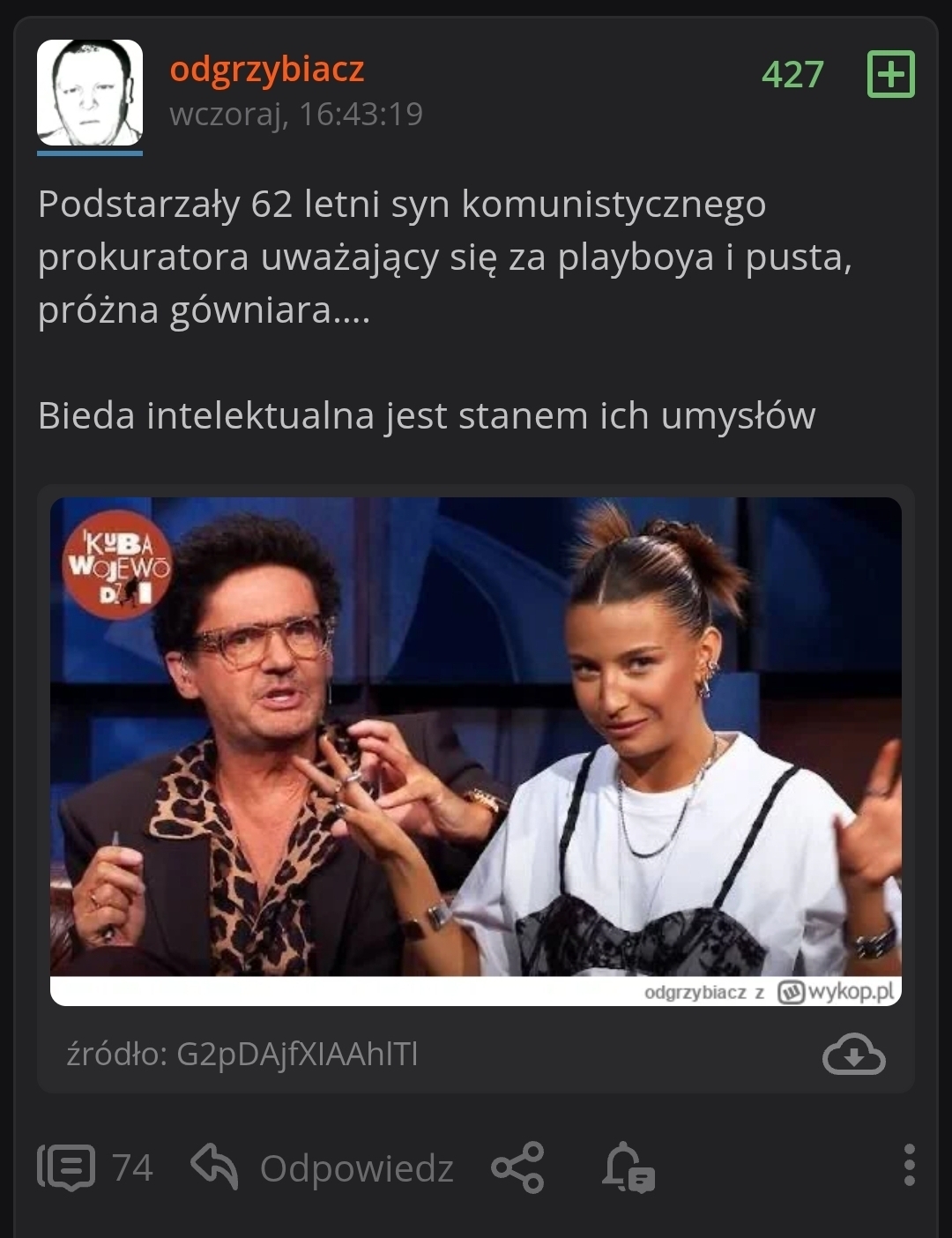View the 74 comments
Viewport: 952px width, 1238px height.
point(95,1167)
